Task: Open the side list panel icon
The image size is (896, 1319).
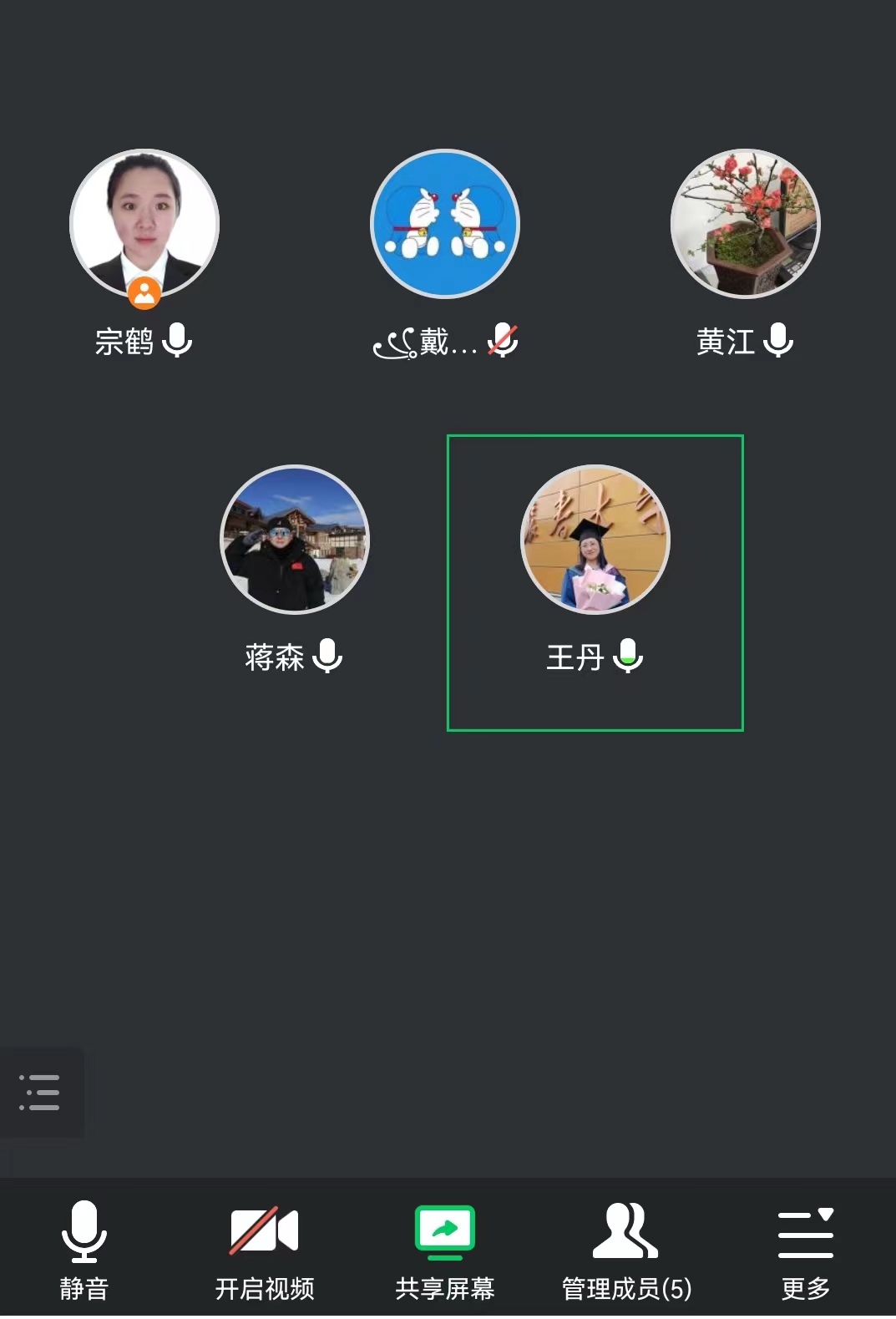Action: (40, 1092)
